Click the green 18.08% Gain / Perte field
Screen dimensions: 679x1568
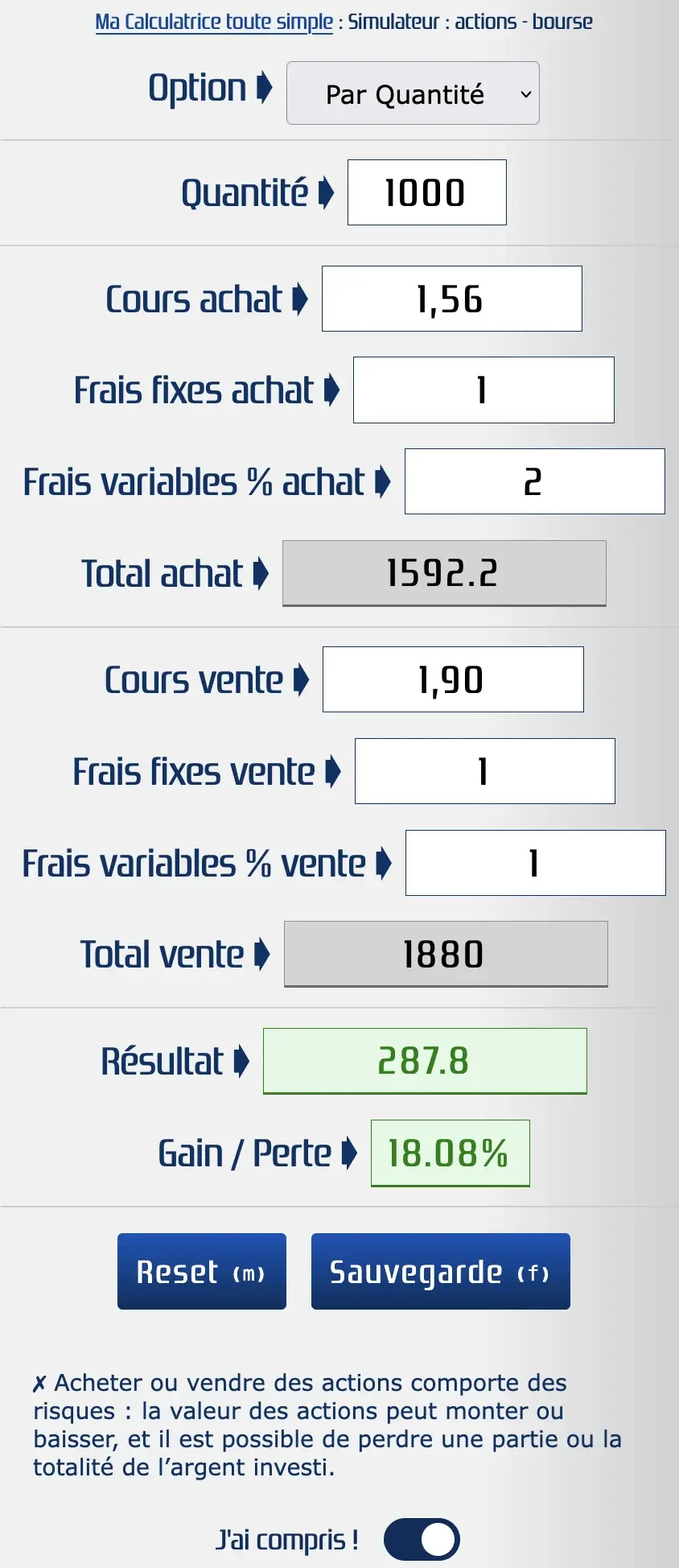[x=449, y=1153]
